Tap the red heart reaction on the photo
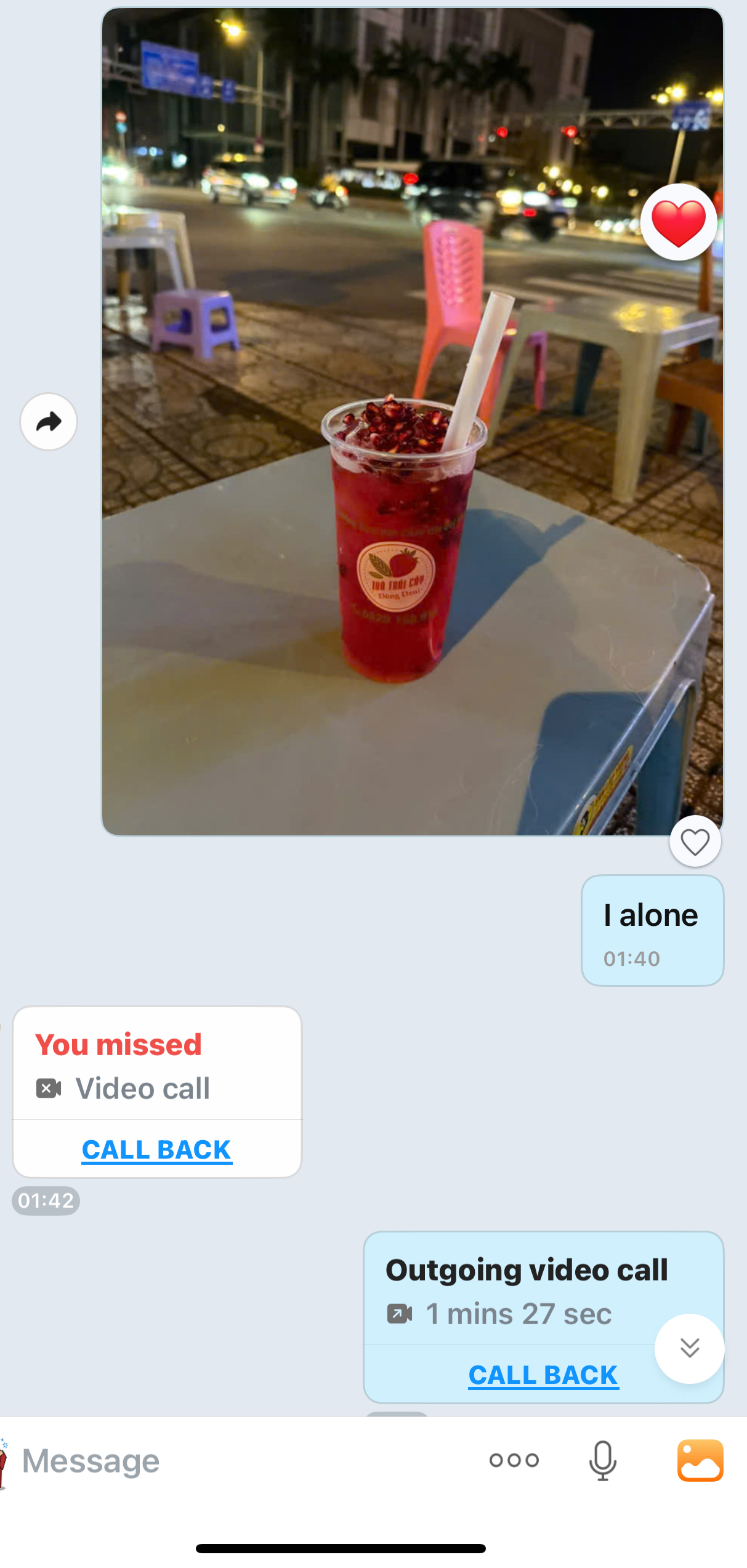747x1568 pixels. pos(678,222)
